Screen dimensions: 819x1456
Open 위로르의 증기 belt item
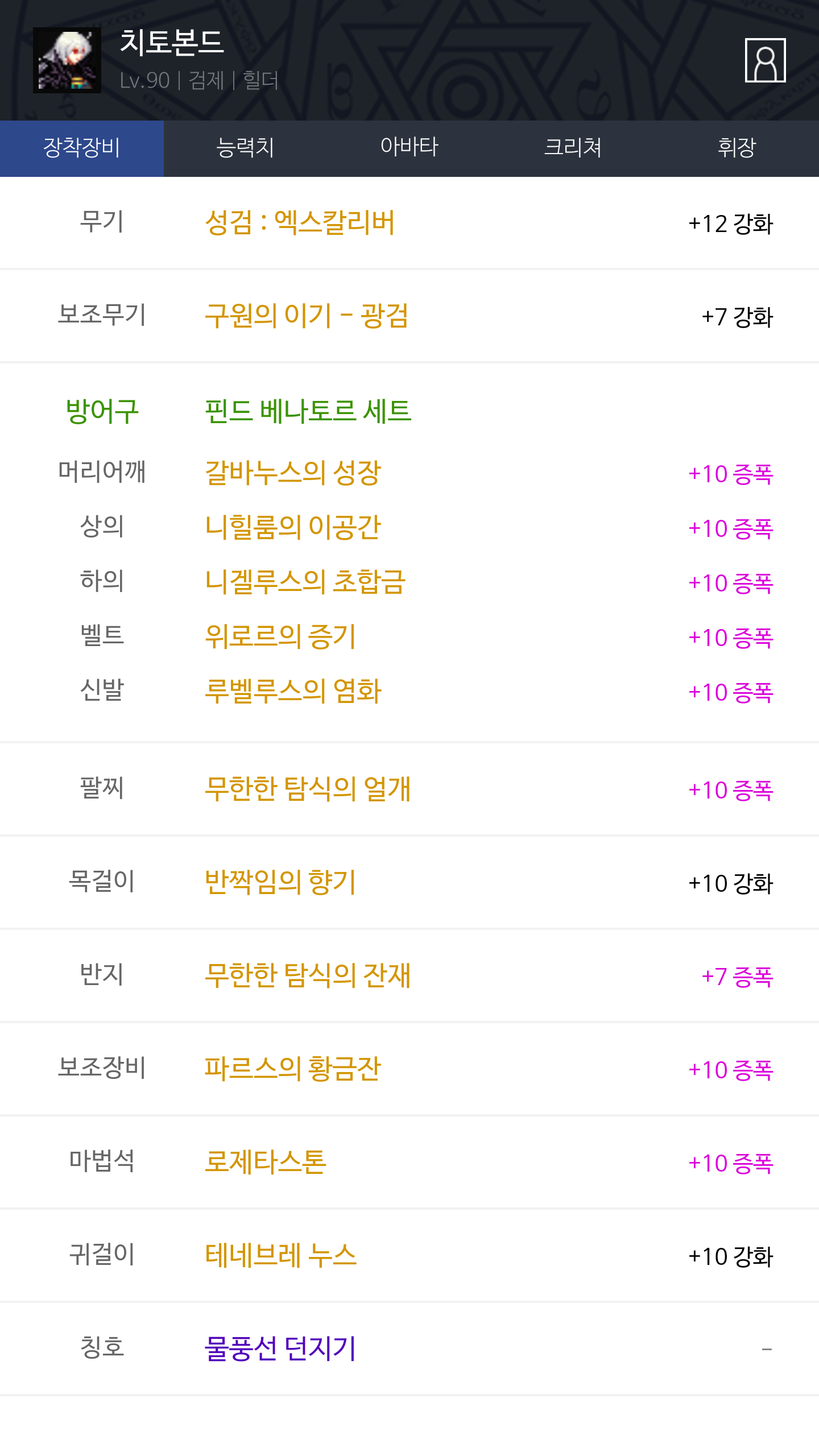click(280, 636)
